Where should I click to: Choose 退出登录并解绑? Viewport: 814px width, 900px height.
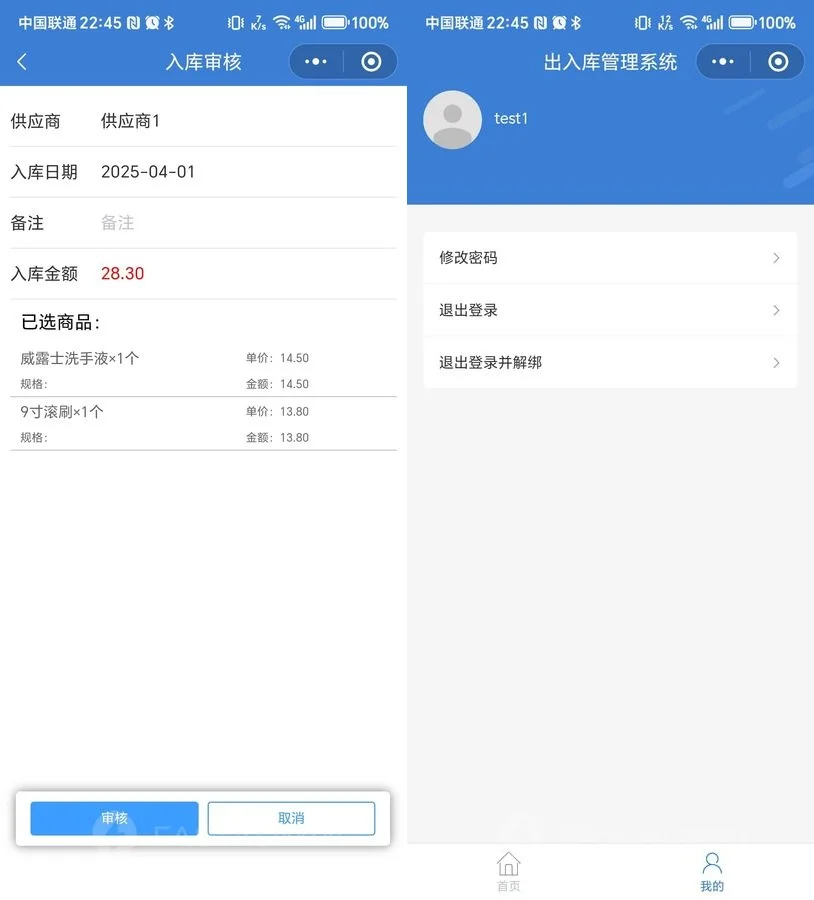(610, 362)
